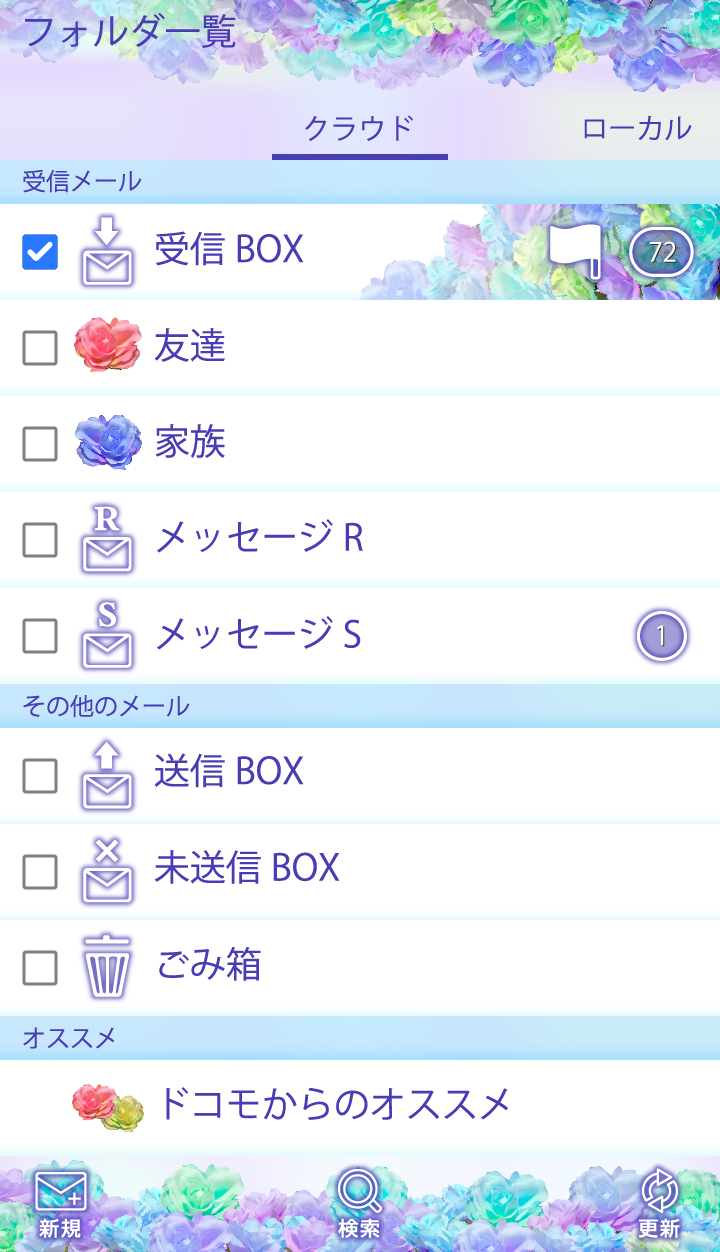
Task: Compose new mail with 新規
Action: [x=60, y=1205]
